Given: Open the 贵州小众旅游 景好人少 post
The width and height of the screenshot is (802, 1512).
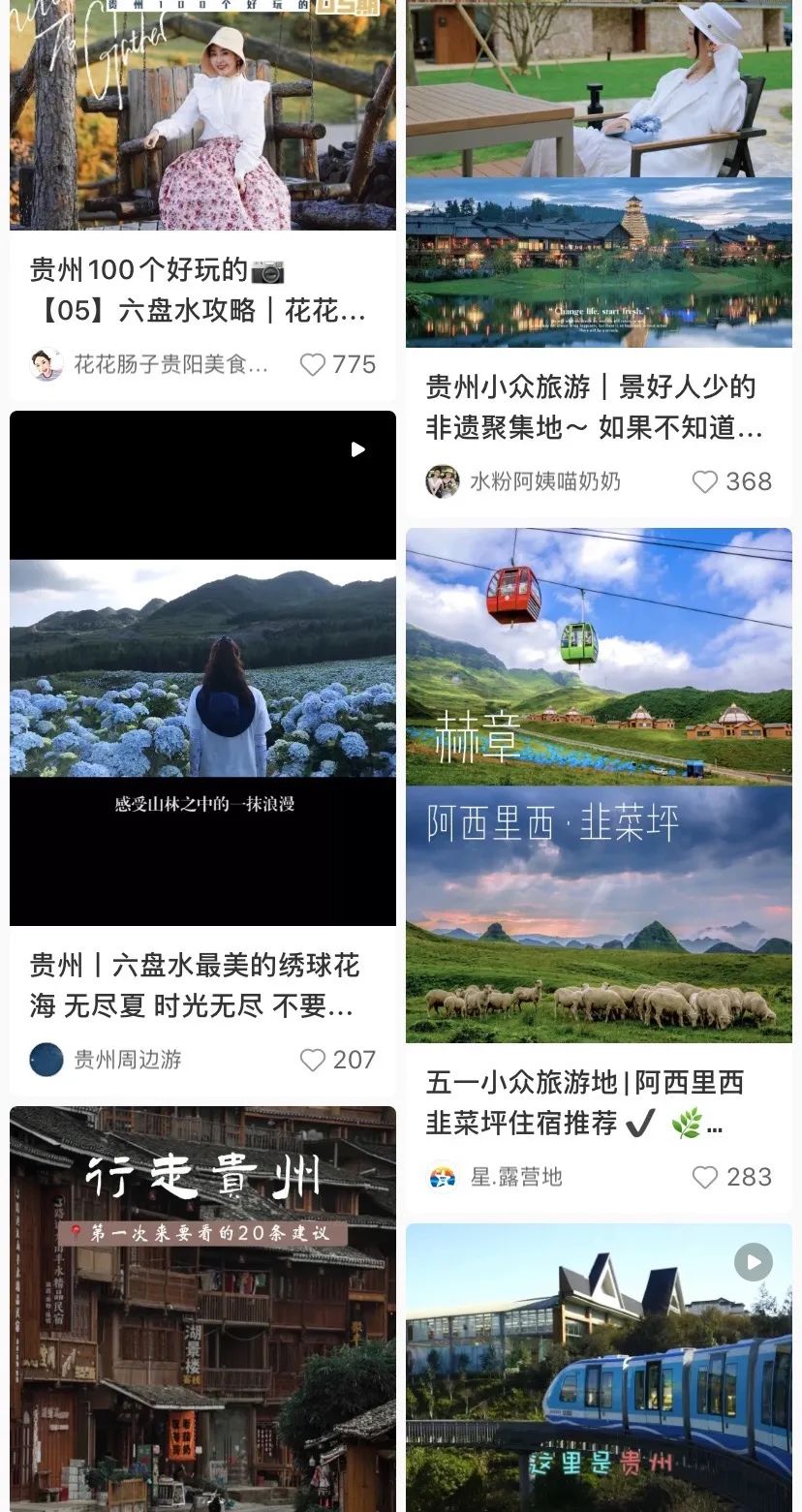Looking at the screenshot, I should pyautogui.click(x=593, y=408).
